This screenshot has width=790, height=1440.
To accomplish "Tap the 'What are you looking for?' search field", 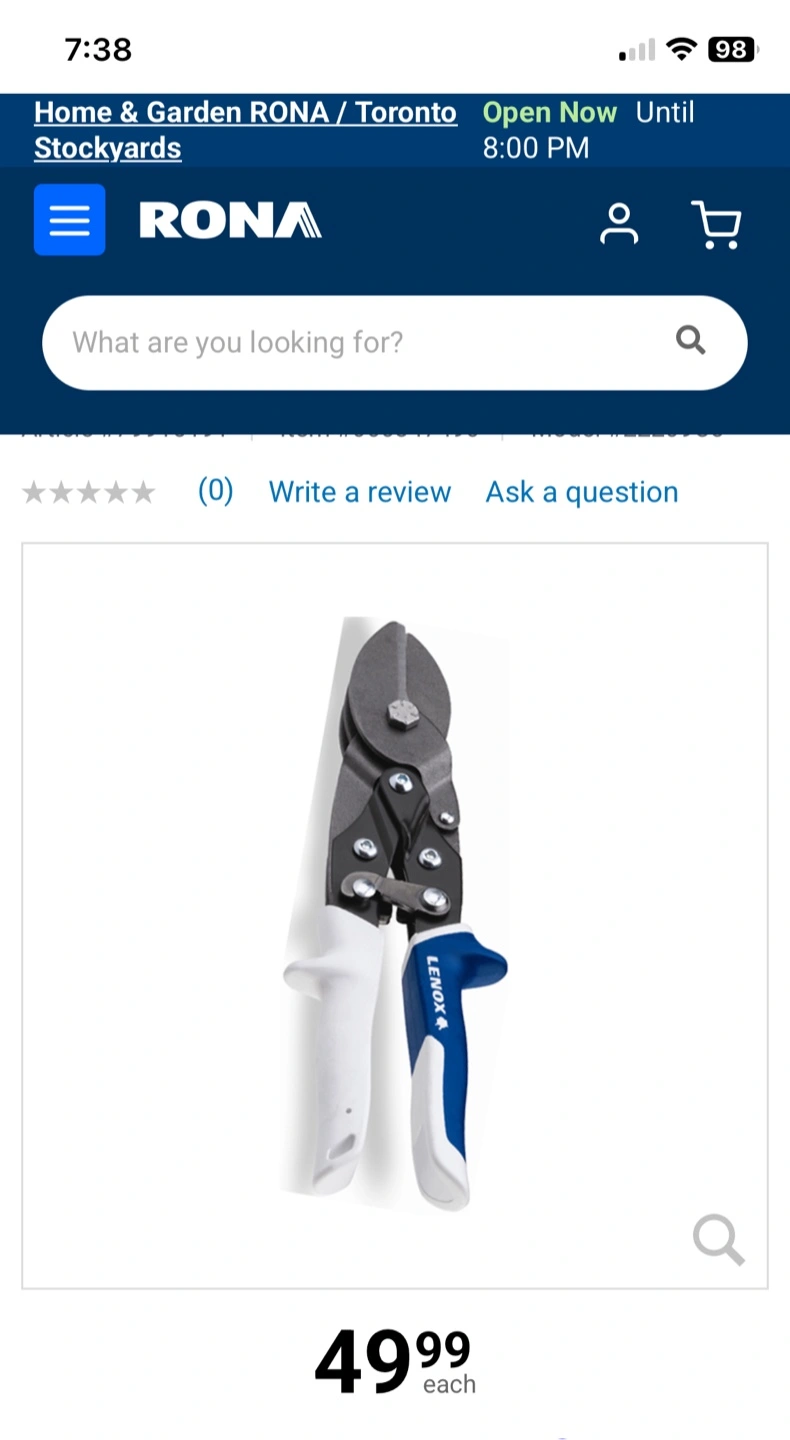I will point(394,343).
